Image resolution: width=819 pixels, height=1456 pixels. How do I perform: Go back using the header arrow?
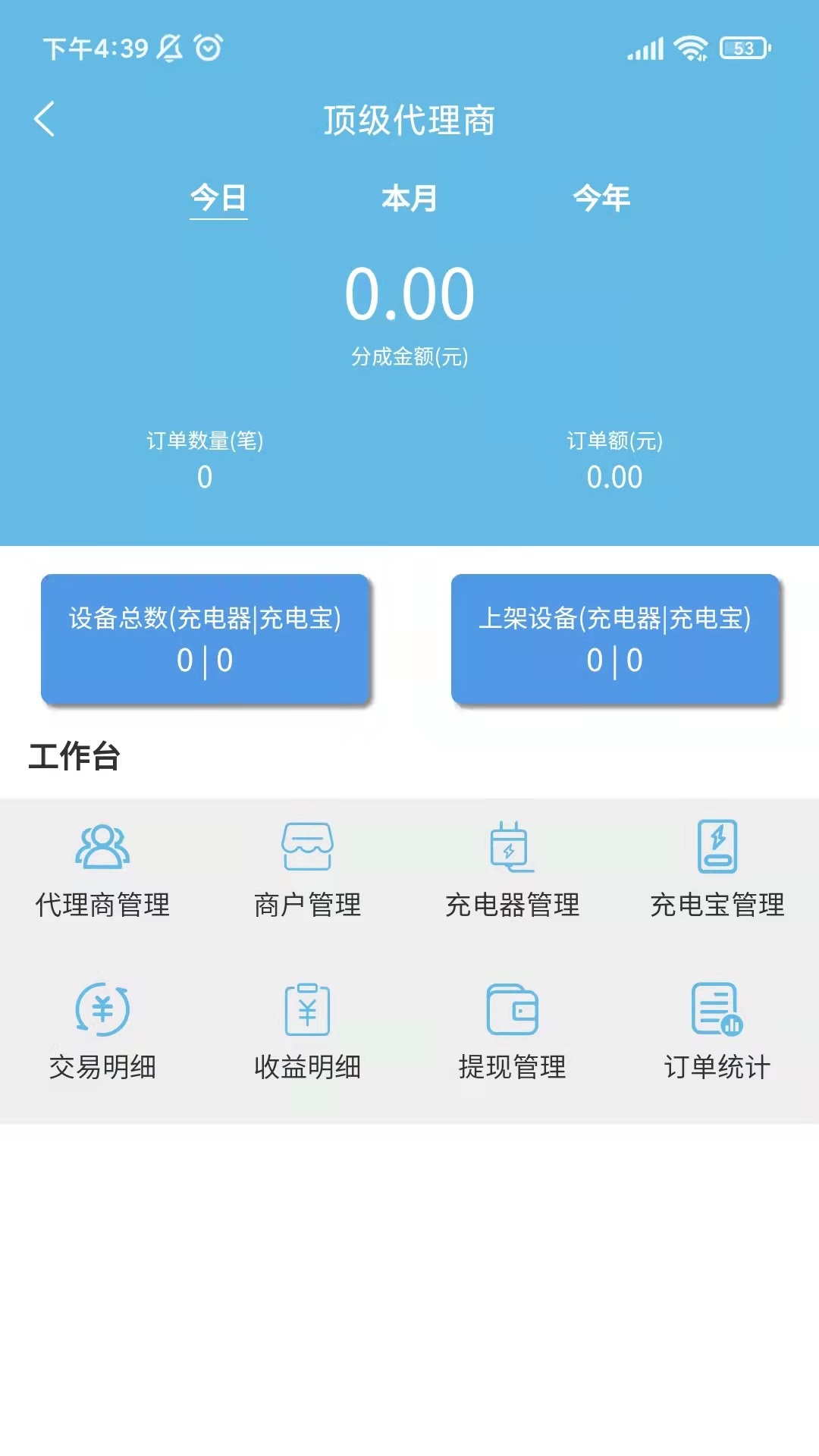pos(45,119)
